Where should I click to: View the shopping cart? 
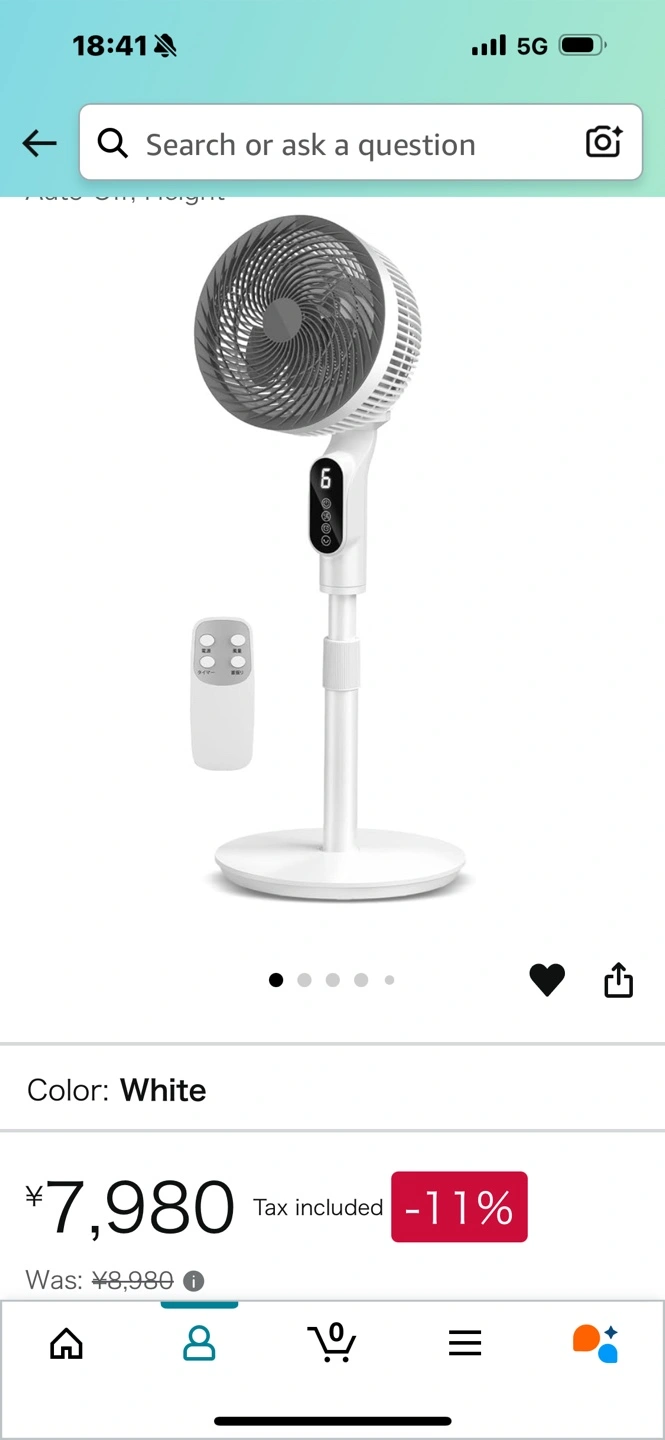[331, 1343]
